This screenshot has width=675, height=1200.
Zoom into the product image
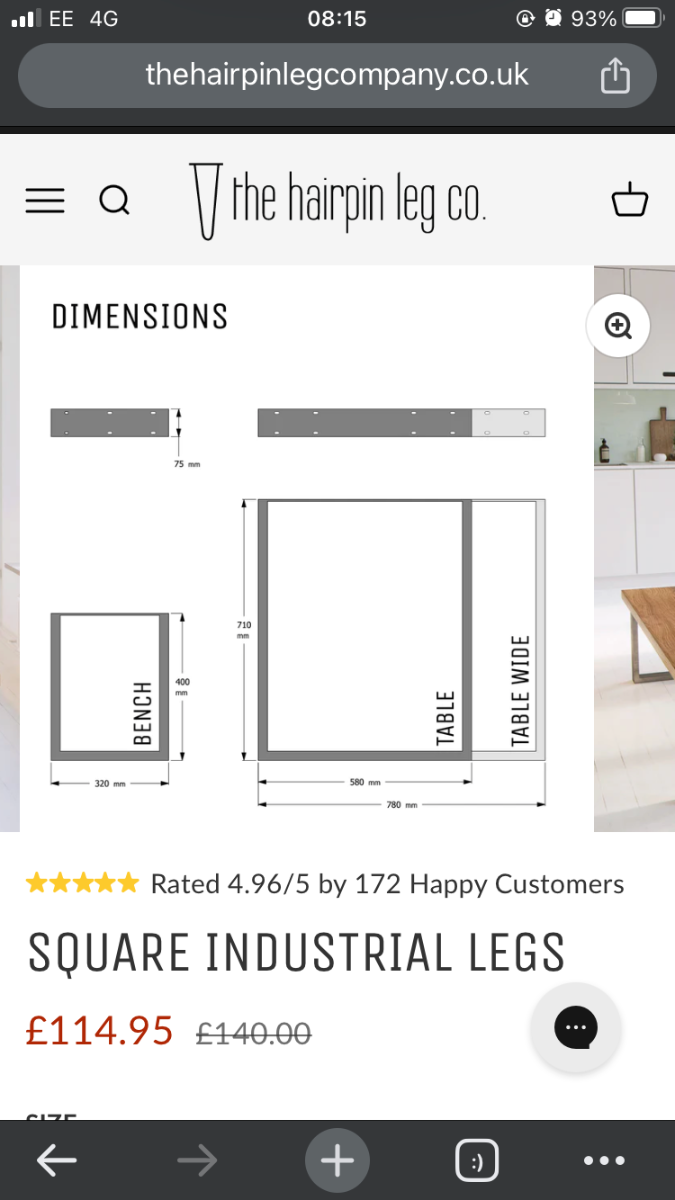click(618, 325)
